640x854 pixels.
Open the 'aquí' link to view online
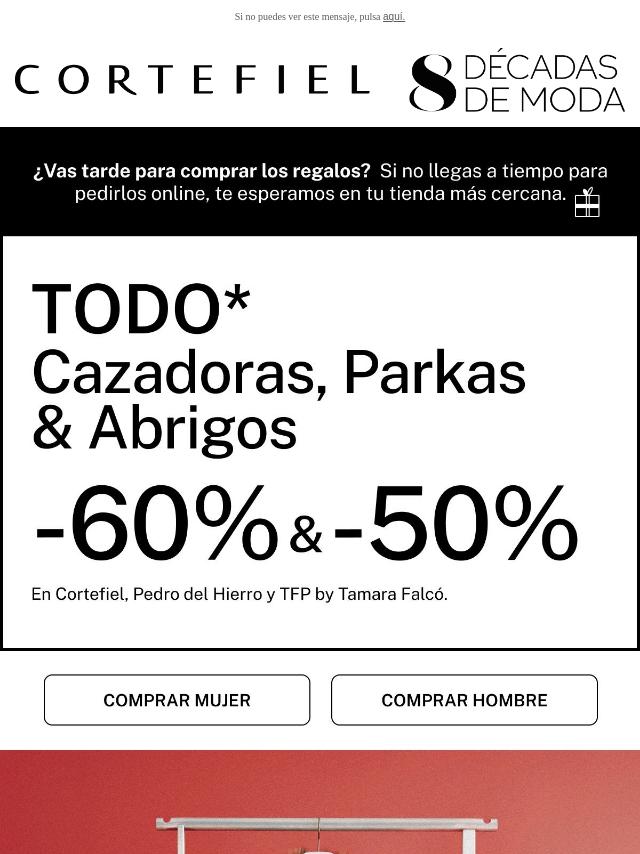[x=394, y=17]
